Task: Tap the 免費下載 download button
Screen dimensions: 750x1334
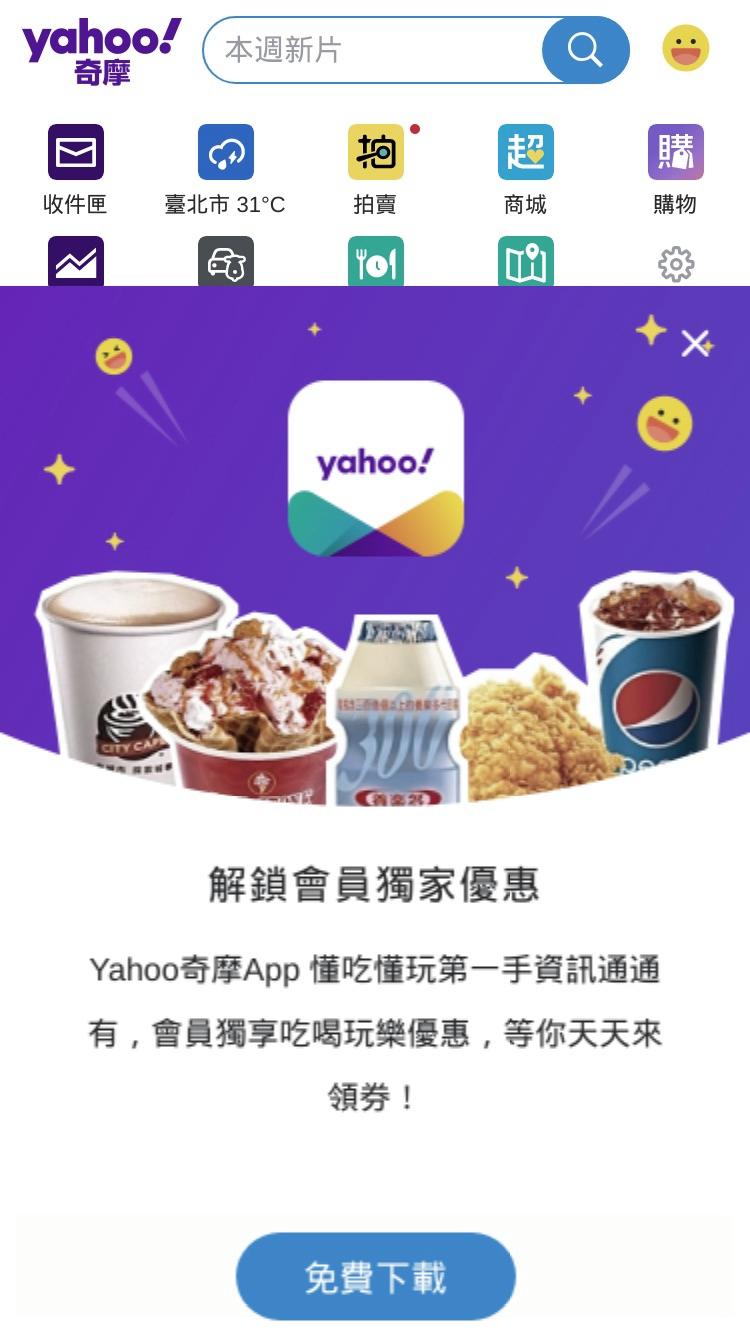Action: point(376,1277)
